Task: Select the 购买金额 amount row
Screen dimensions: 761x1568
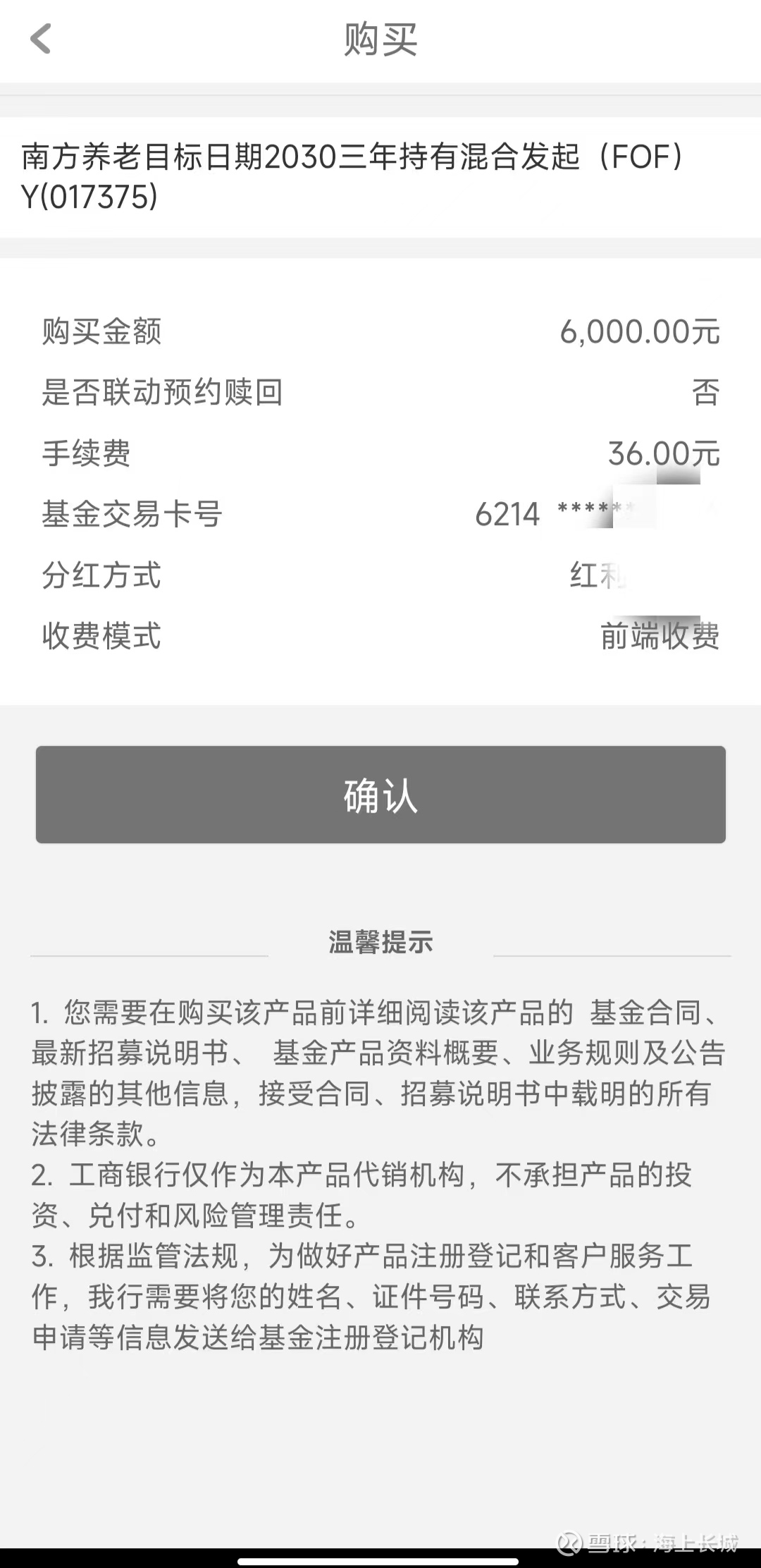Action: coord(103,333)
